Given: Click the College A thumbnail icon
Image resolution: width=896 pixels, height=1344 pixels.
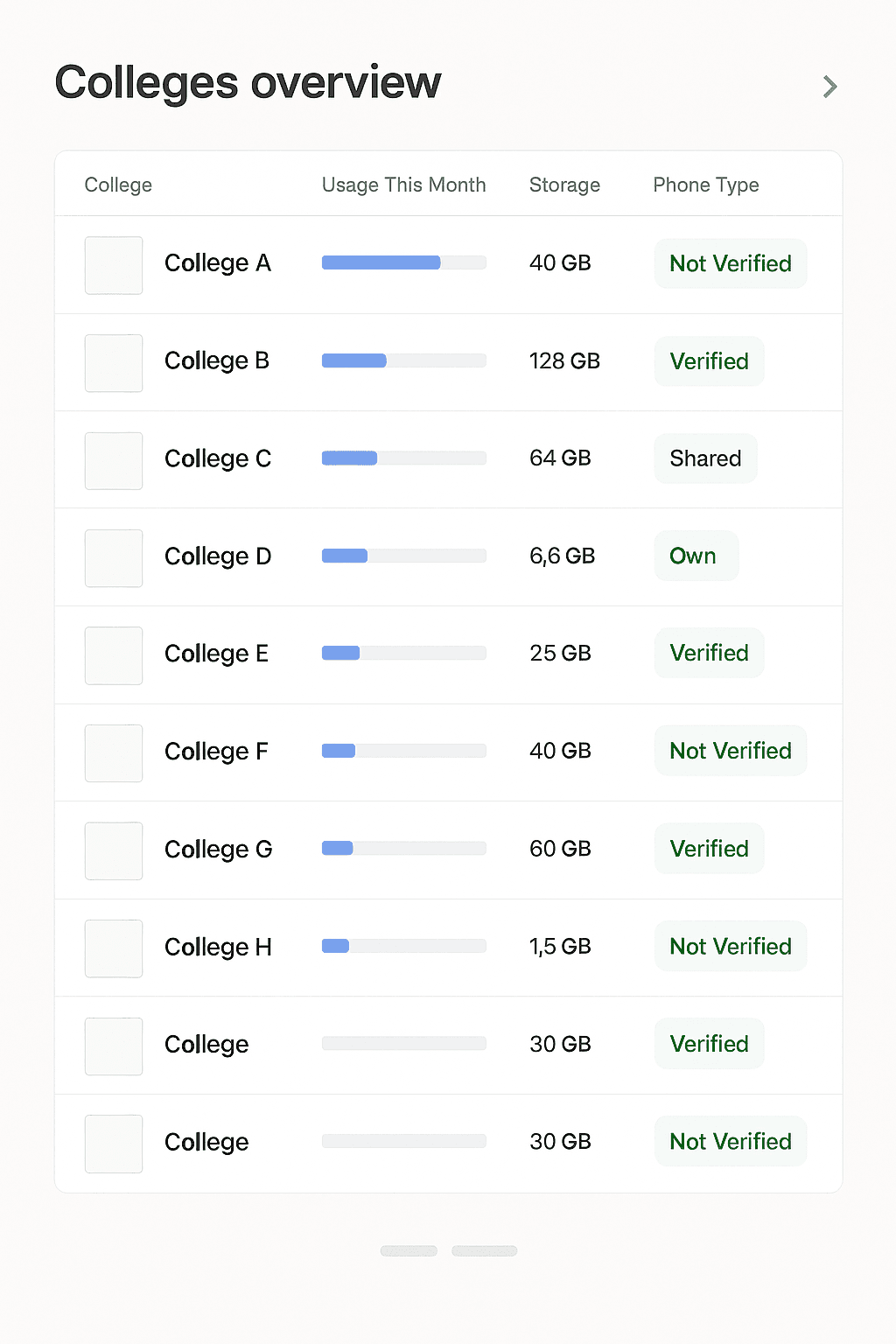Looking at the screenshot, I should coord(113,265).
